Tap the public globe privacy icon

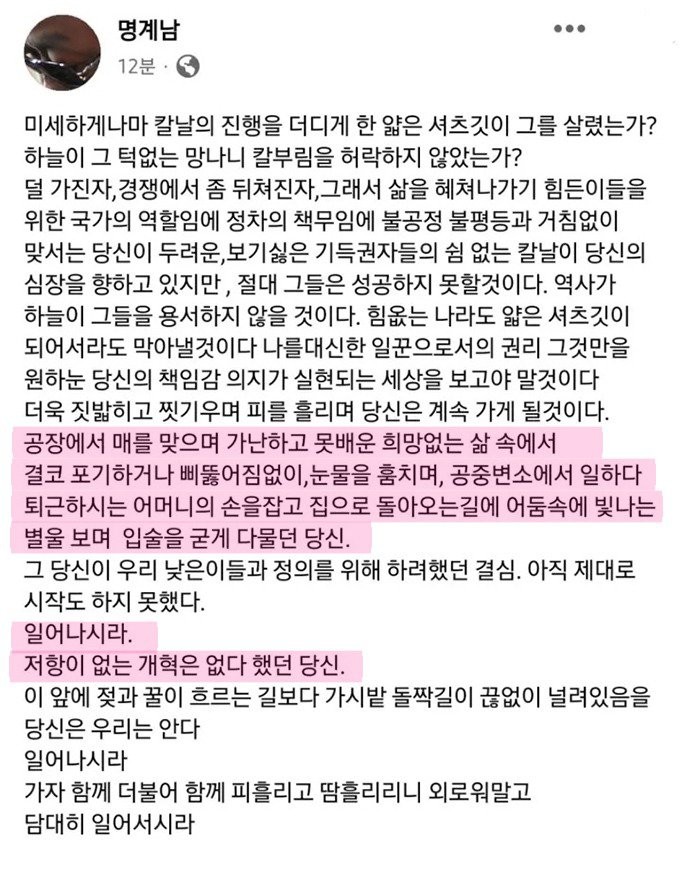click(x=188, y=66)
